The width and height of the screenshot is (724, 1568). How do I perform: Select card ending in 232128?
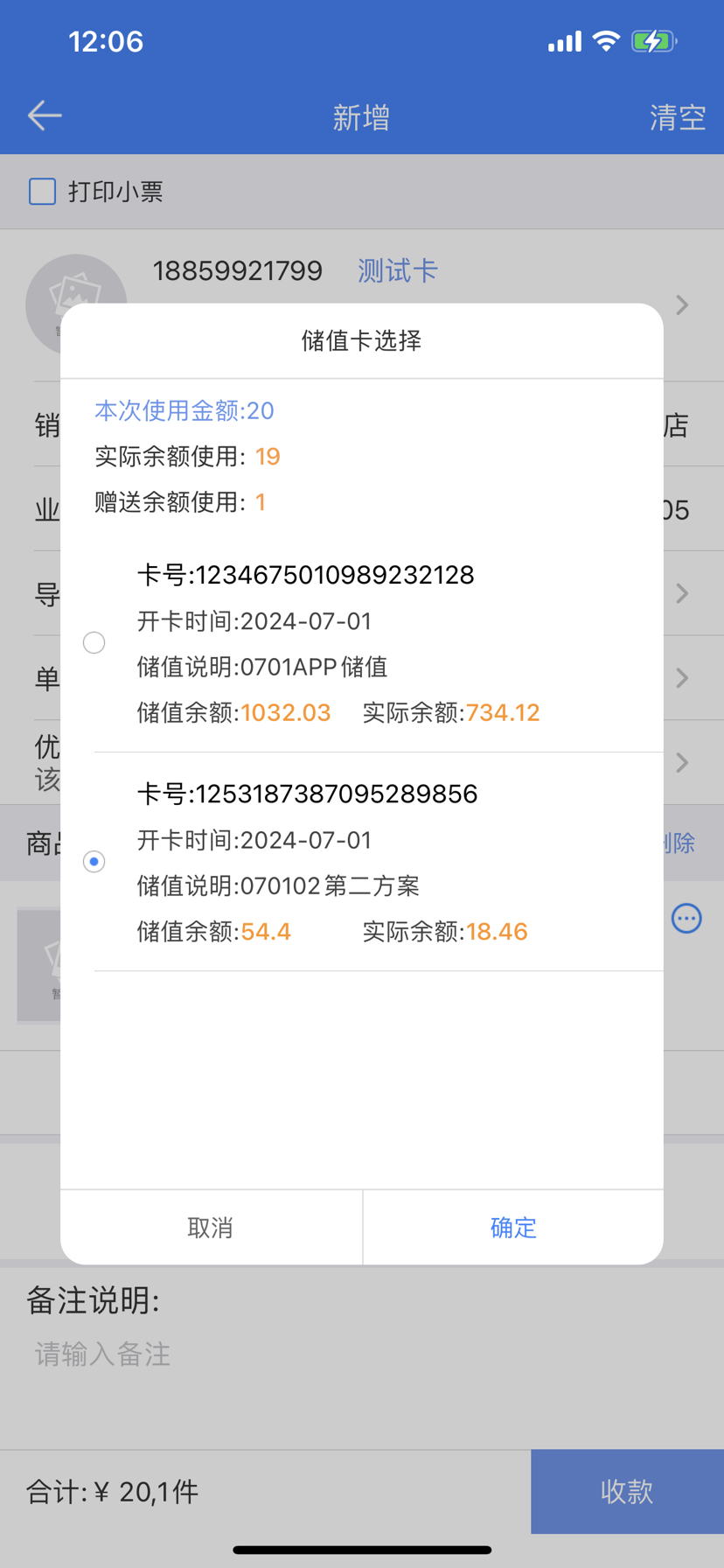click(94, 643)
